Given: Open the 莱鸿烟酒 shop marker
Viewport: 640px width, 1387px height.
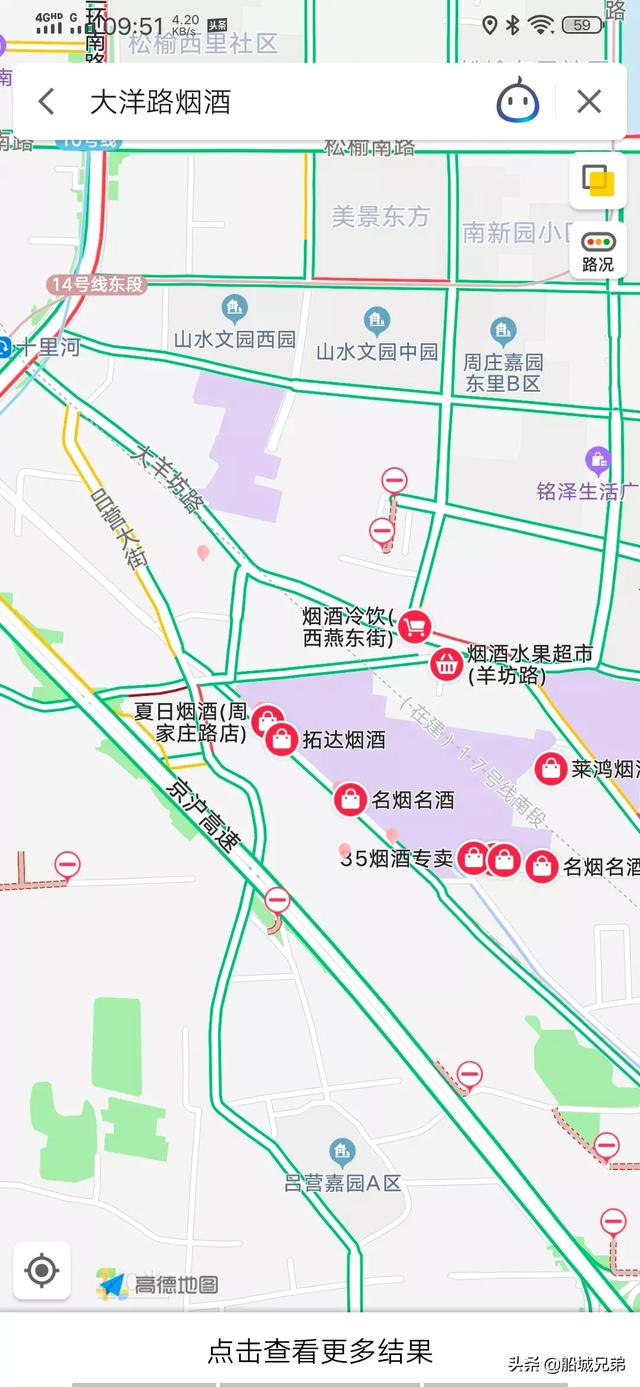Looking at the screenshot, I should coord(550,768).
